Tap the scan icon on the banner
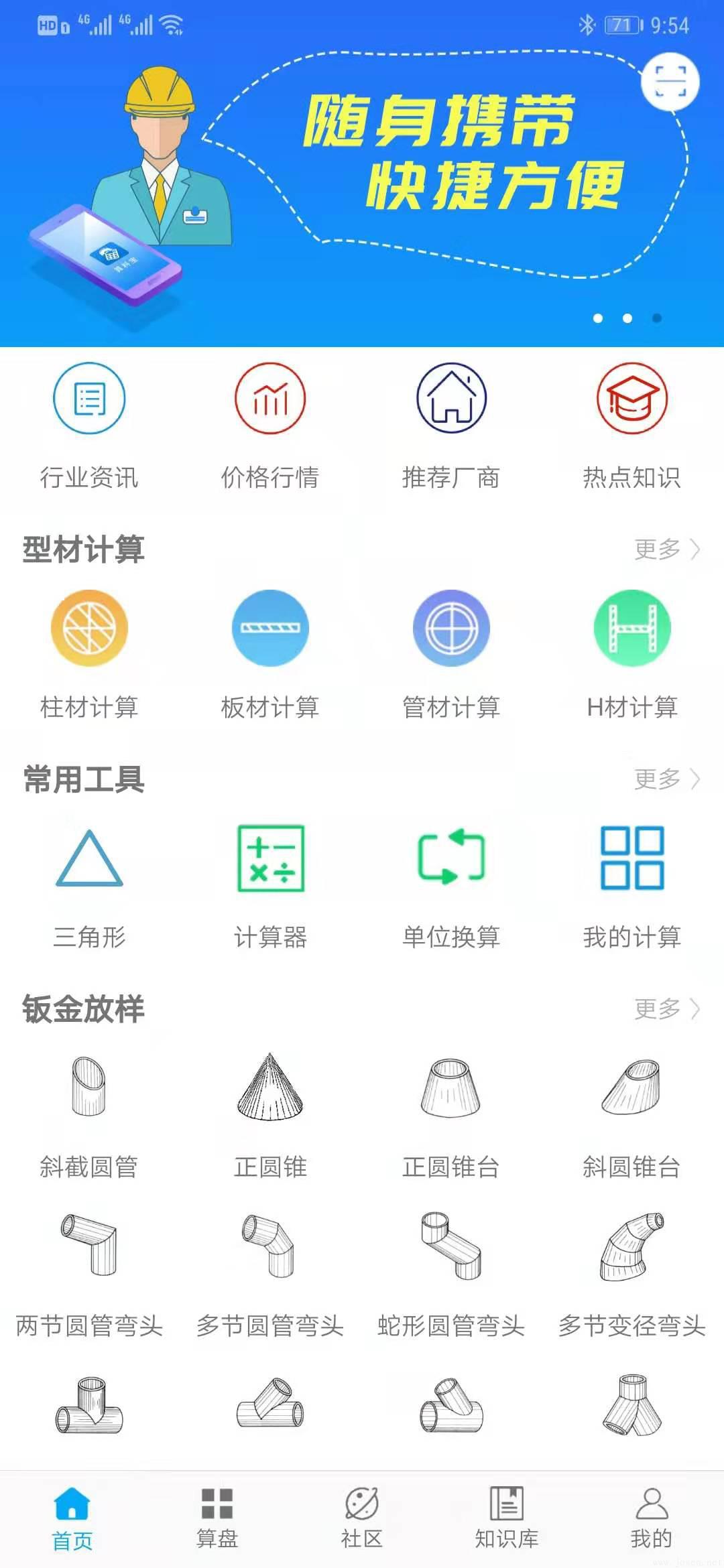Image resolution: width=724 pixels, height=1568 pixels. 670,80
